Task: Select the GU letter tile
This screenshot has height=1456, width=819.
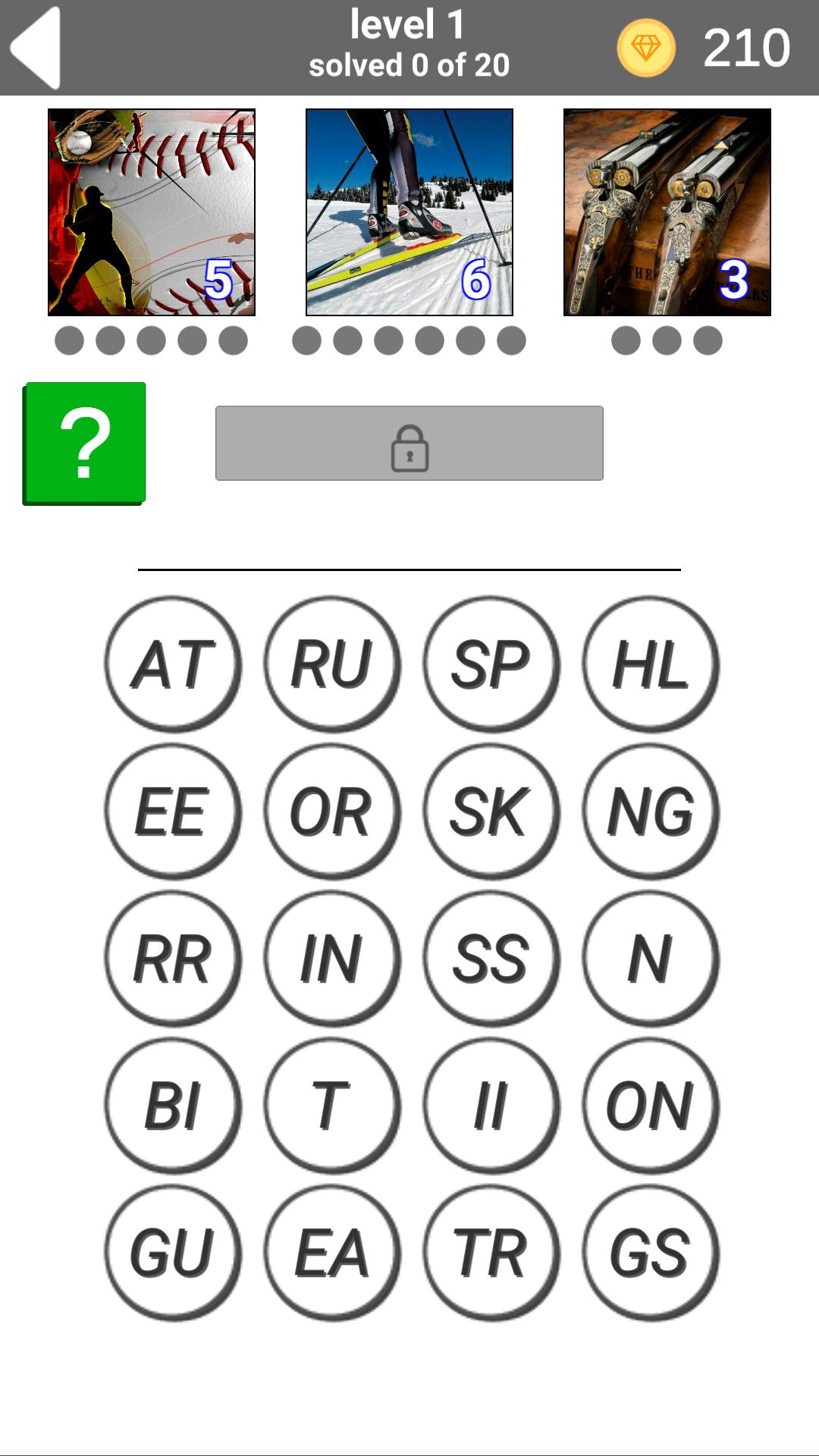Action: pyautogui.click(x=173, y=1253)
